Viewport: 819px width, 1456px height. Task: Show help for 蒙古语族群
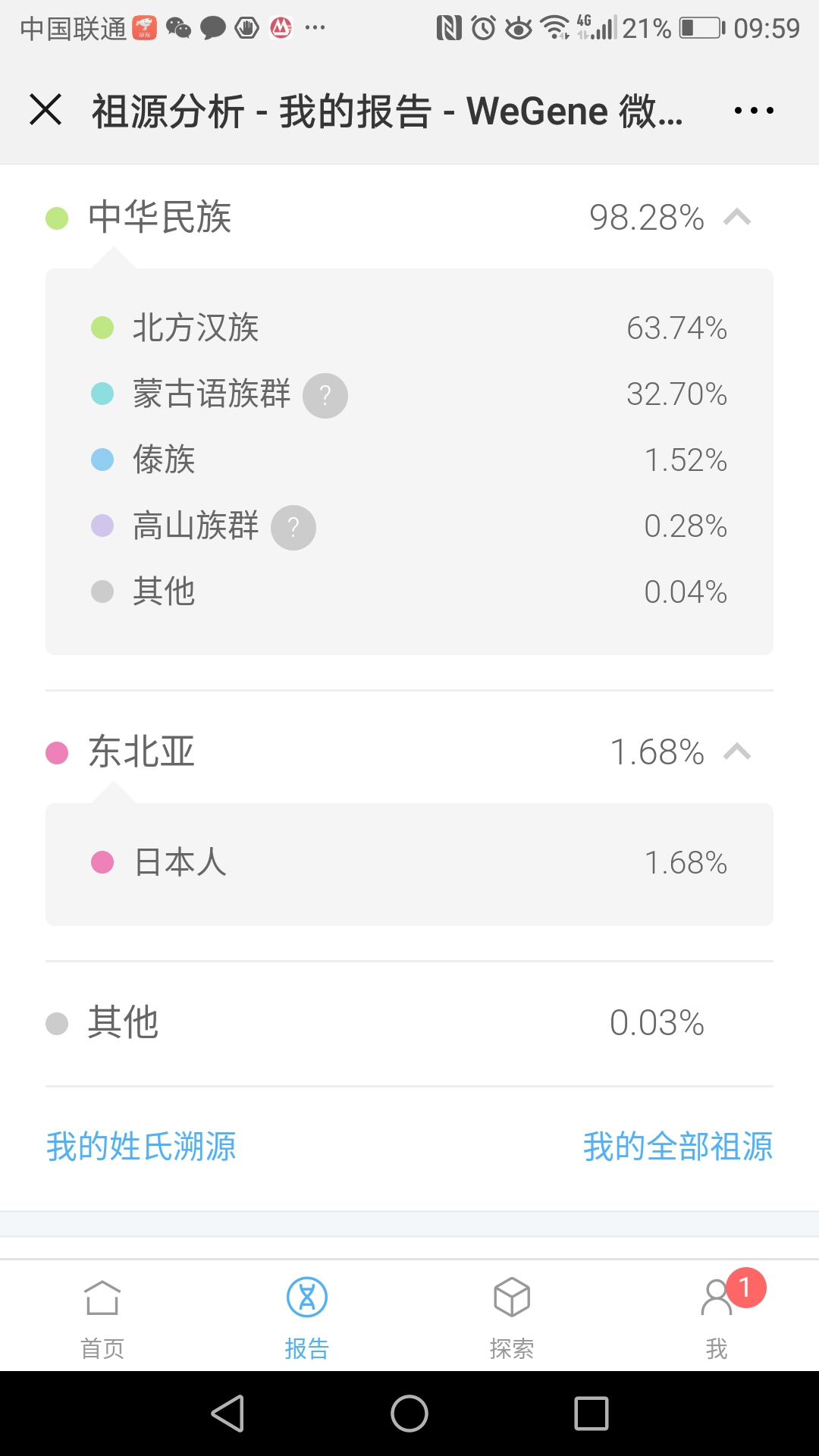click(325, 395)
